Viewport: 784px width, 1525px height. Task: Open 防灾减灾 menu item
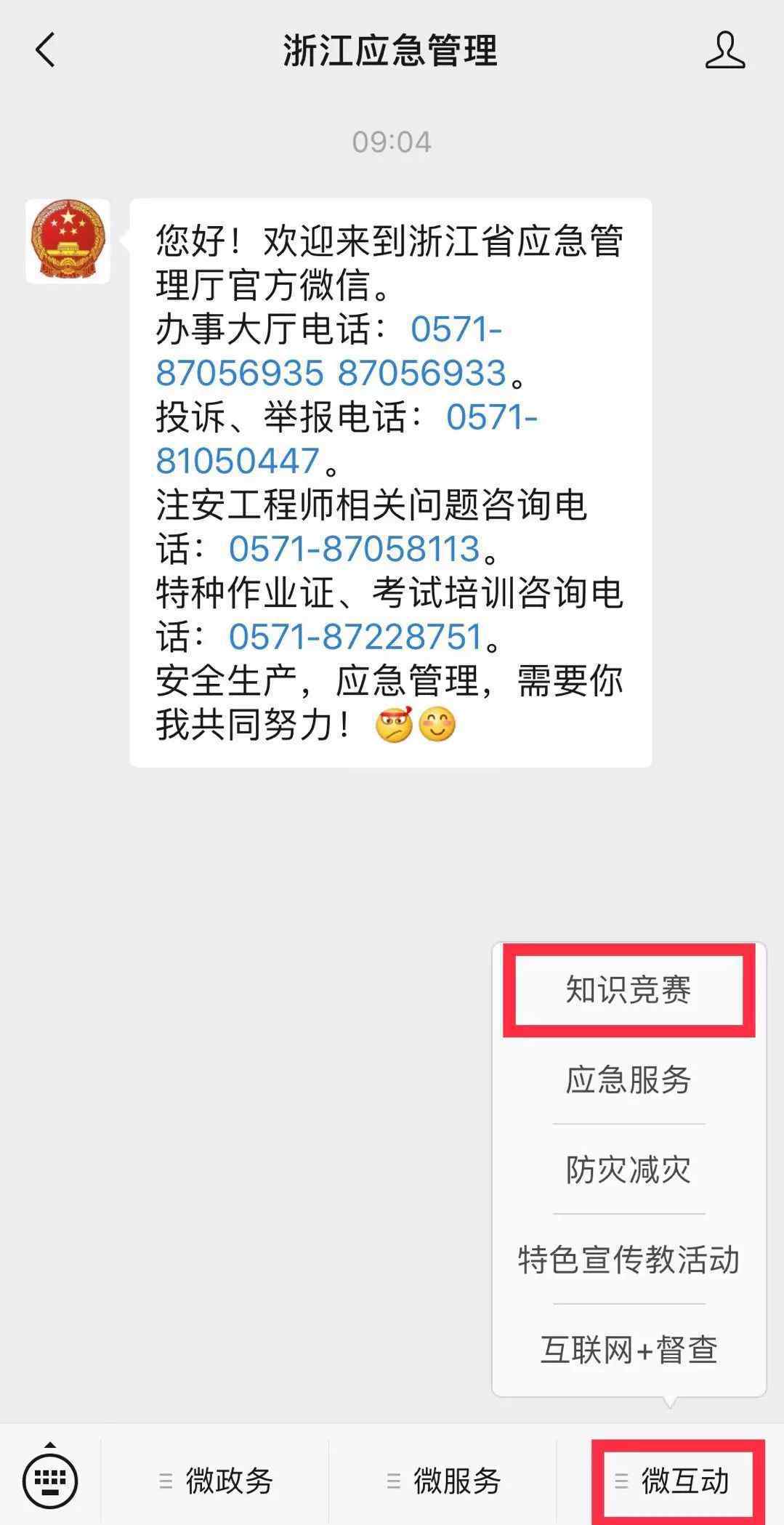pyautogui.click(x=629, y=1170)
